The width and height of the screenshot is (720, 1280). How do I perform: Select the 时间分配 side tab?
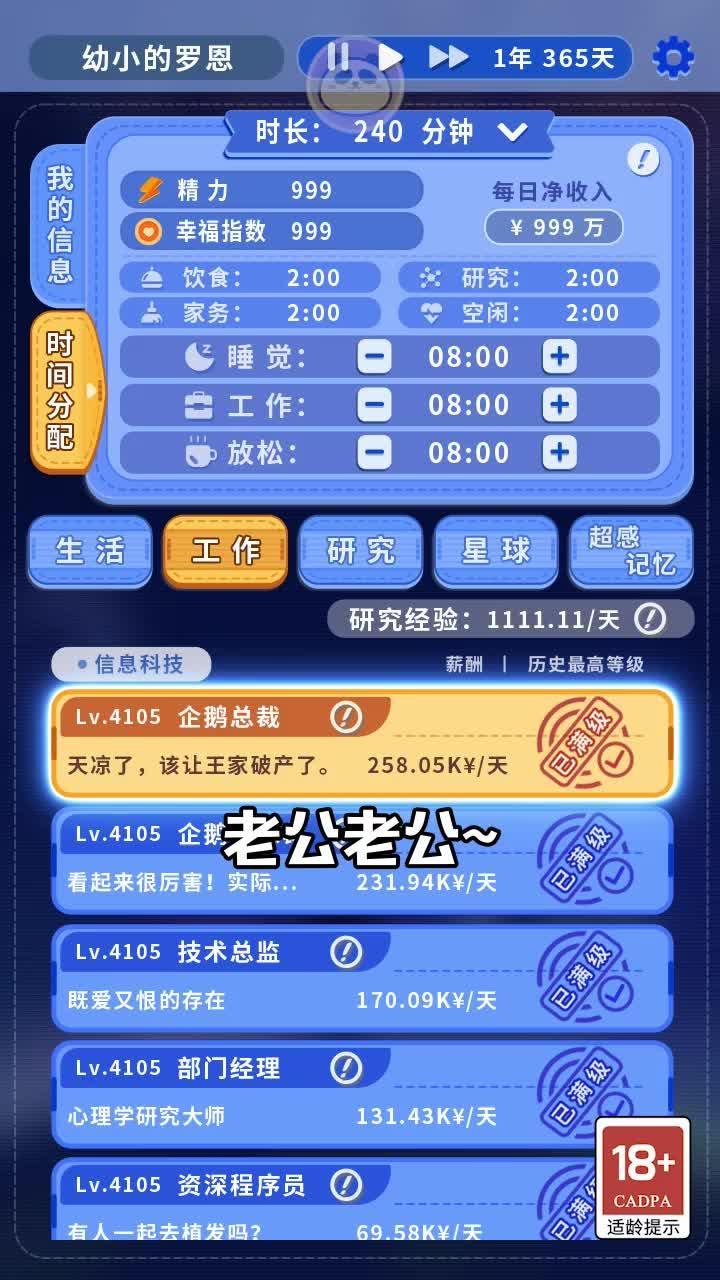pos(62,390)
